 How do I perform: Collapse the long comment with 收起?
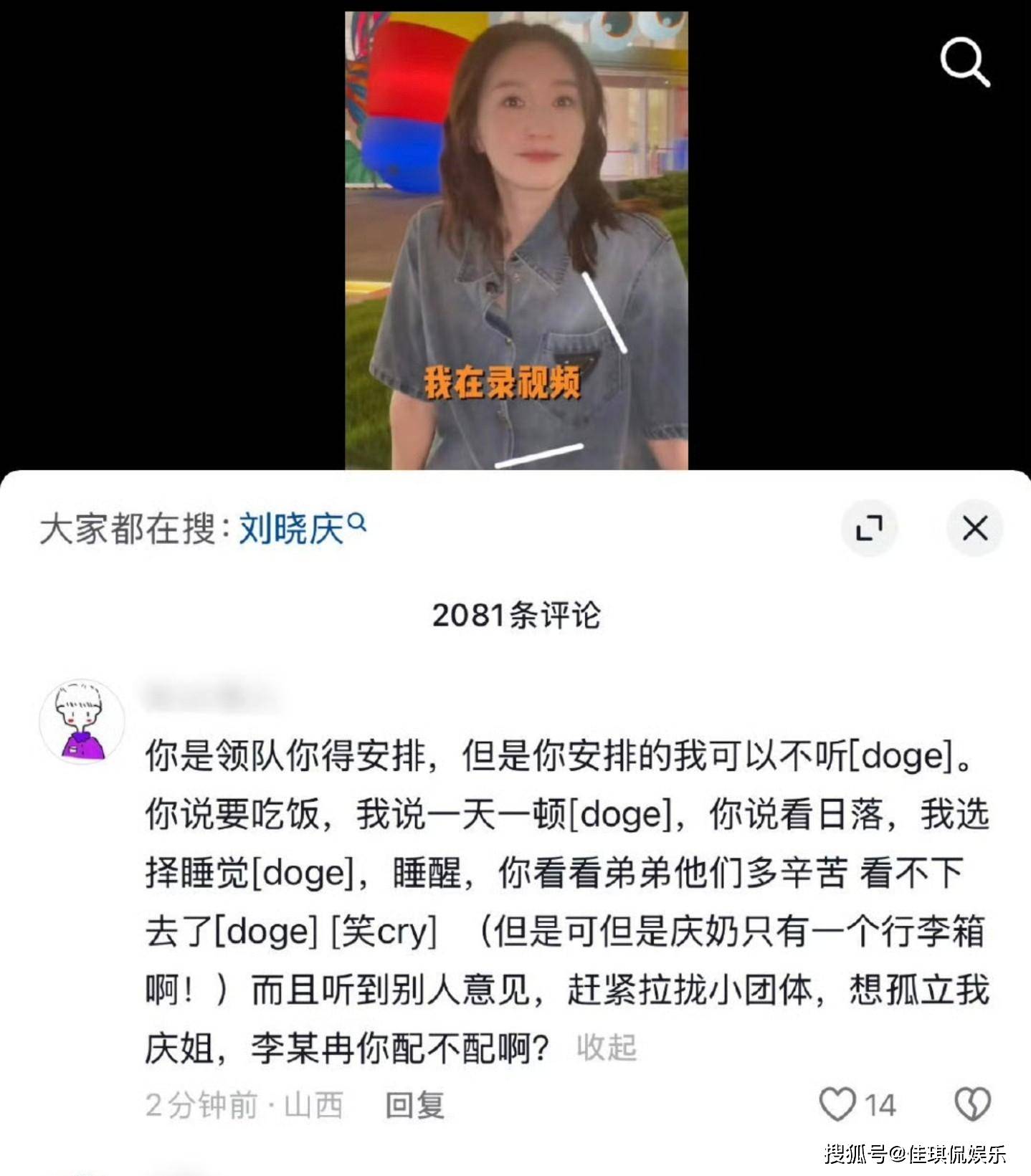coord(607,1048)
